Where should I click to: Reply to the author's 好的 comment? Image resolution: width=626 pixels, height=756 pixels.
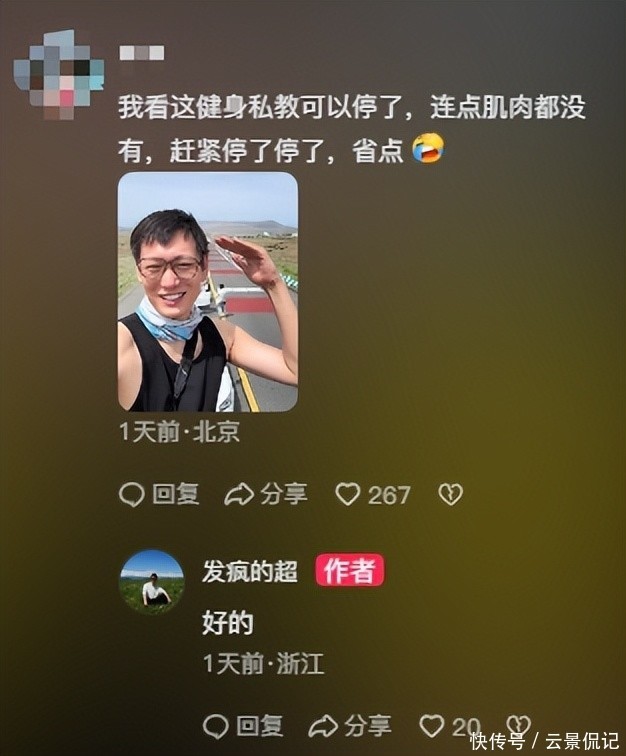[243, 725]
